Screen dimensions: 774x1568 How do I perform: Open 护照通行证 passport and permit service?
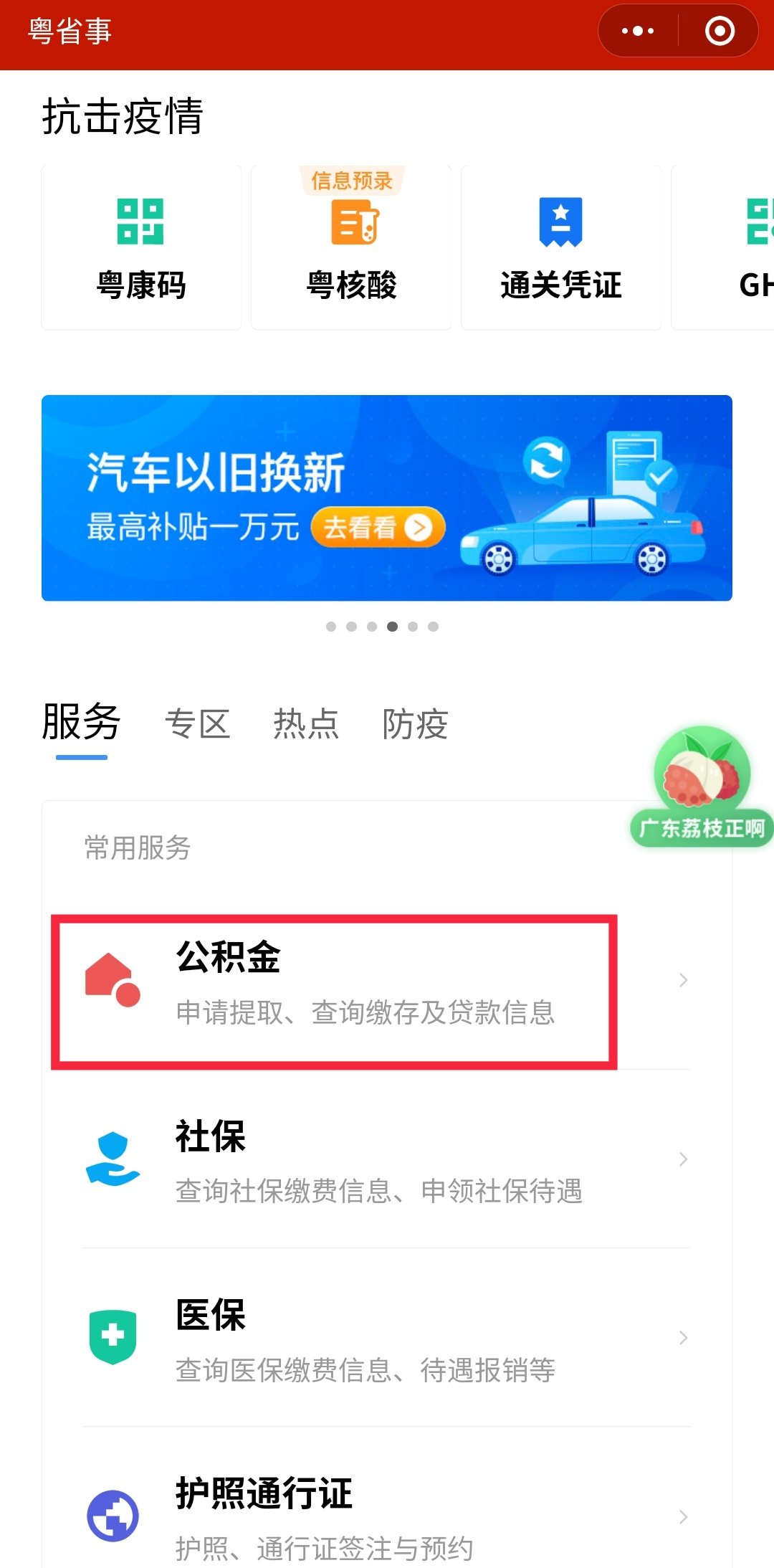click(x=380, y=1516)
